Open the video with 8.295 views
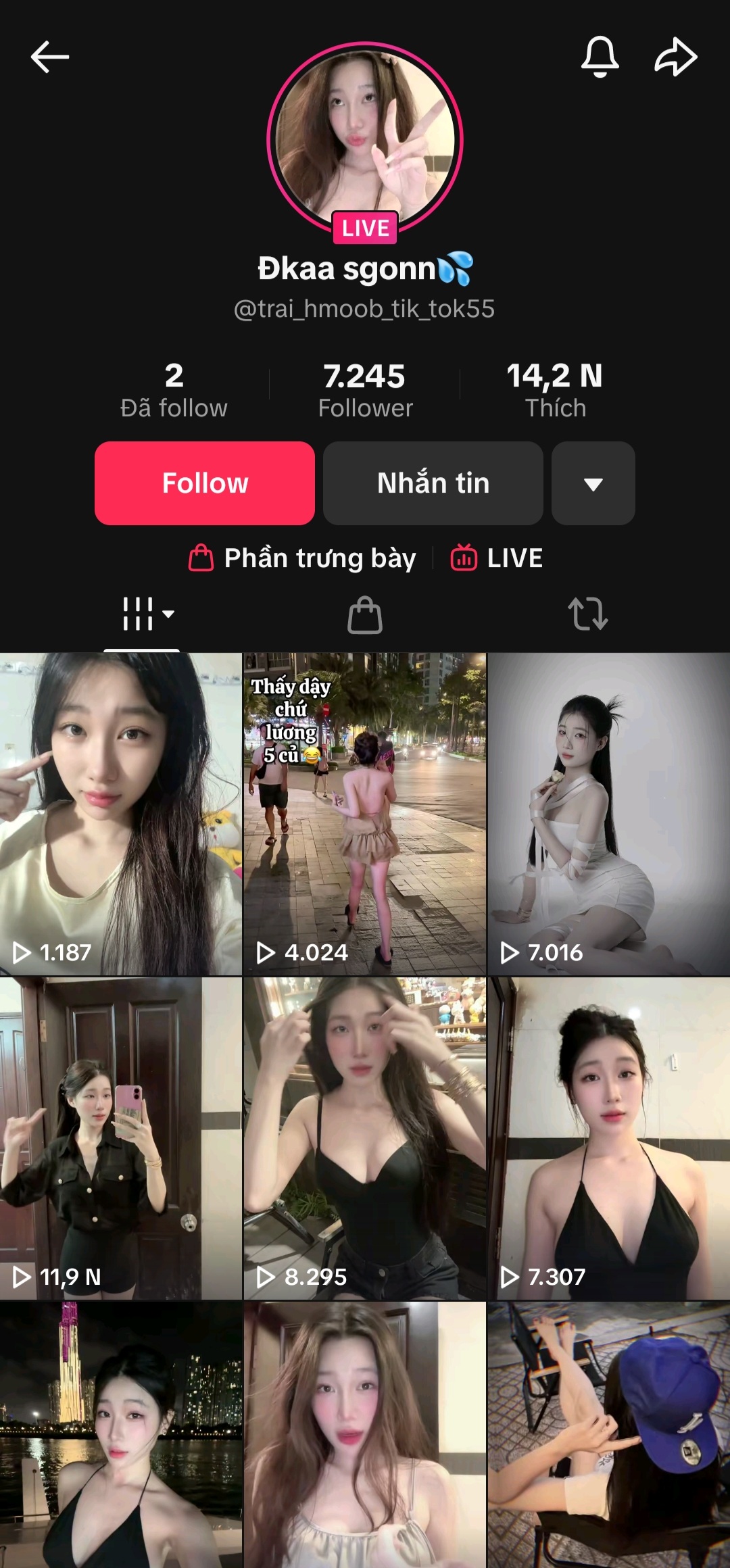This screenshot has height=1568, width=730. [x=365, y=1138]
